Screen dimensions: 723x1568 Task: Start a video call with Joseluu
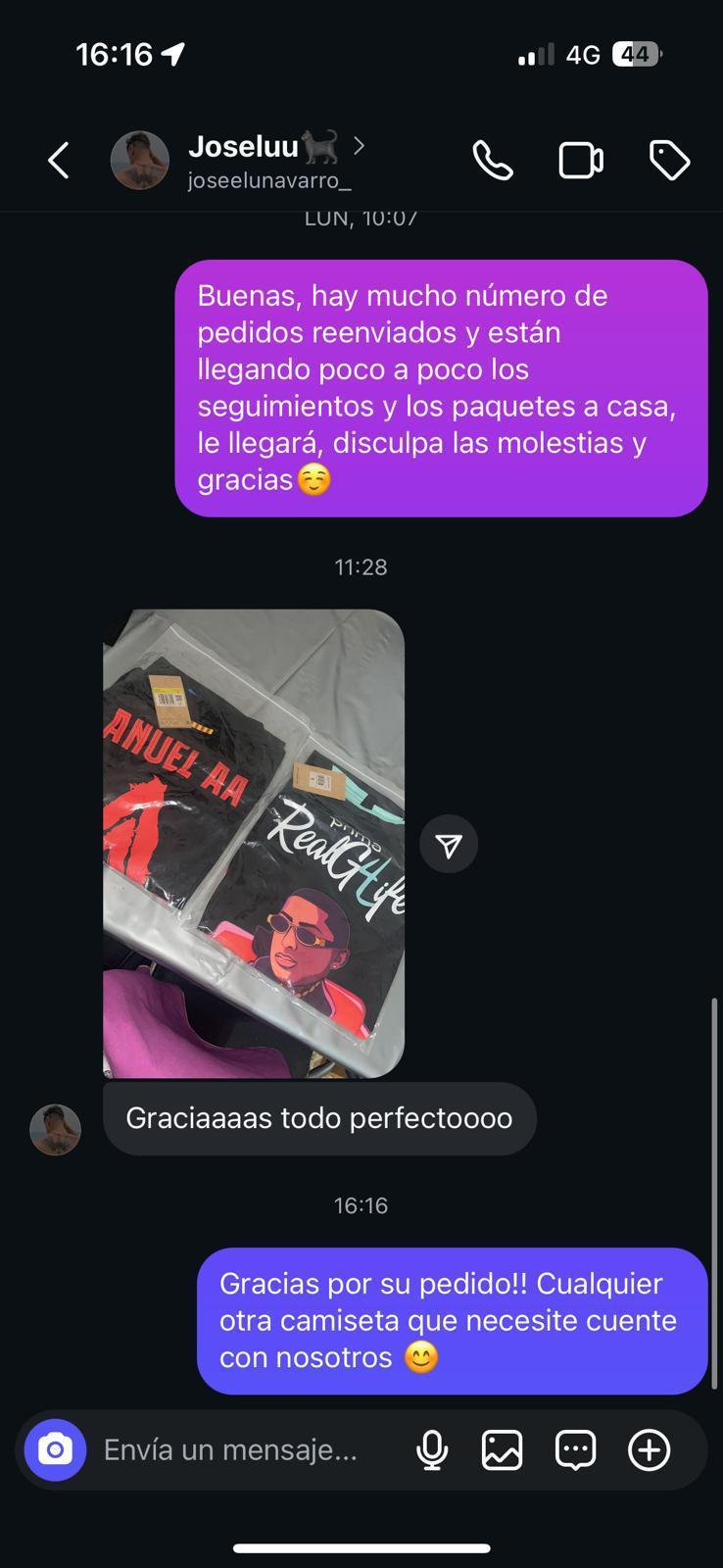tap(580, 161)
